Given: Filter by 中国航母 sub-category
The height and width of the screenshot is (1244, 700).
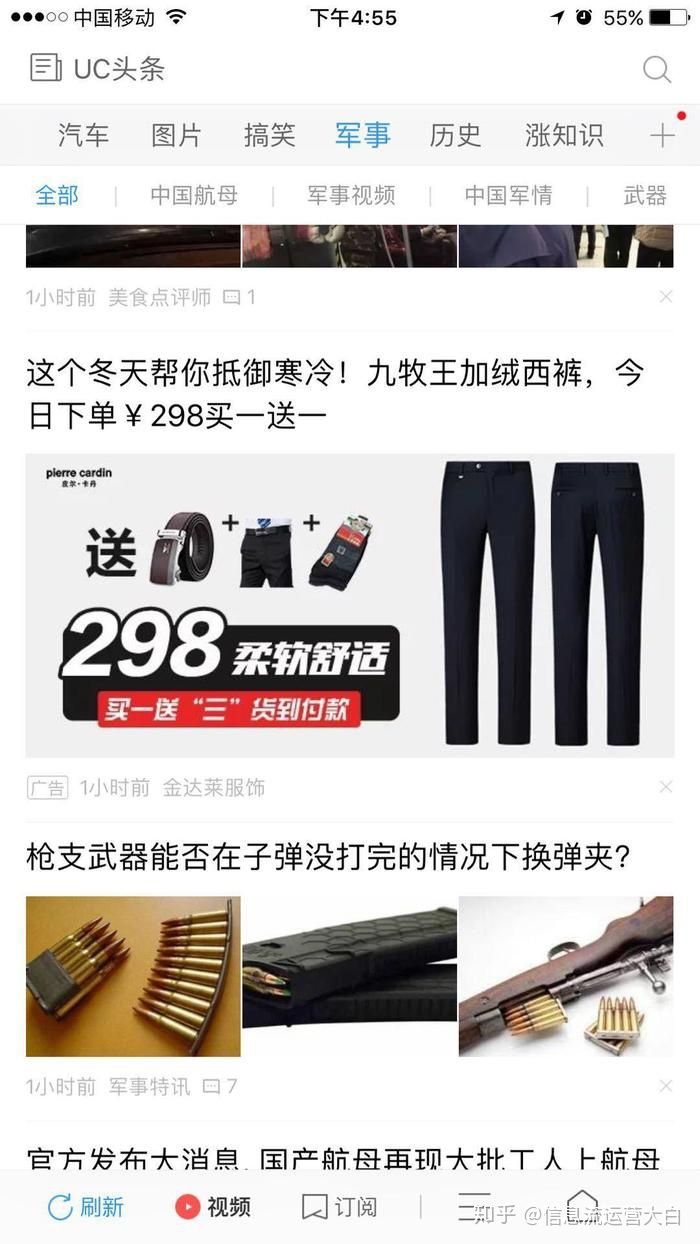Looking at the screenshot, I should (x=194, y=195).
